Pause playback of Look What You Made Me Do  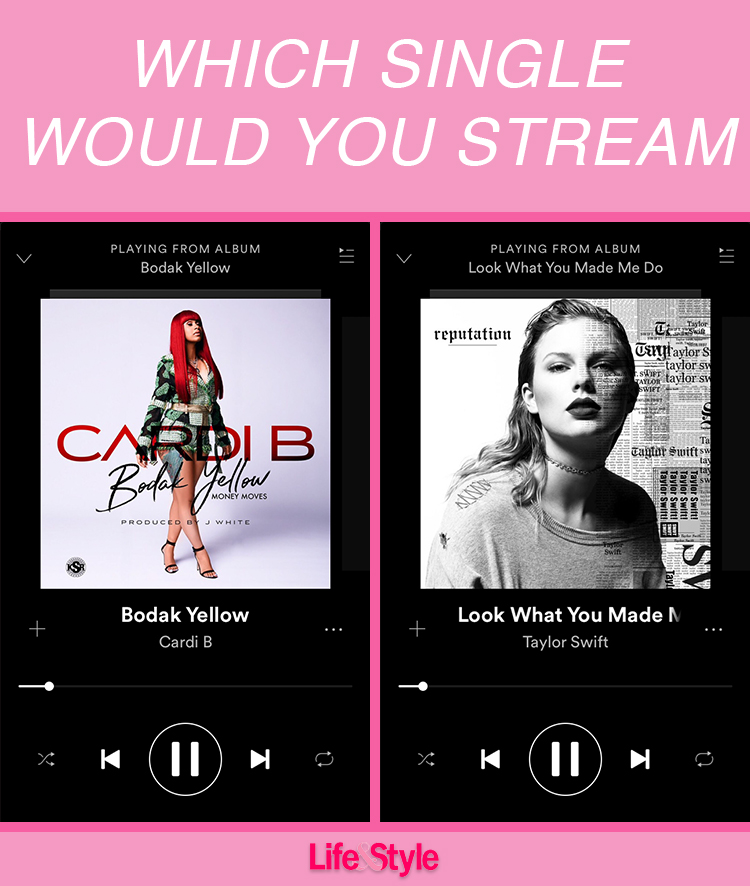pyautogui.click(x=565, y=758)
